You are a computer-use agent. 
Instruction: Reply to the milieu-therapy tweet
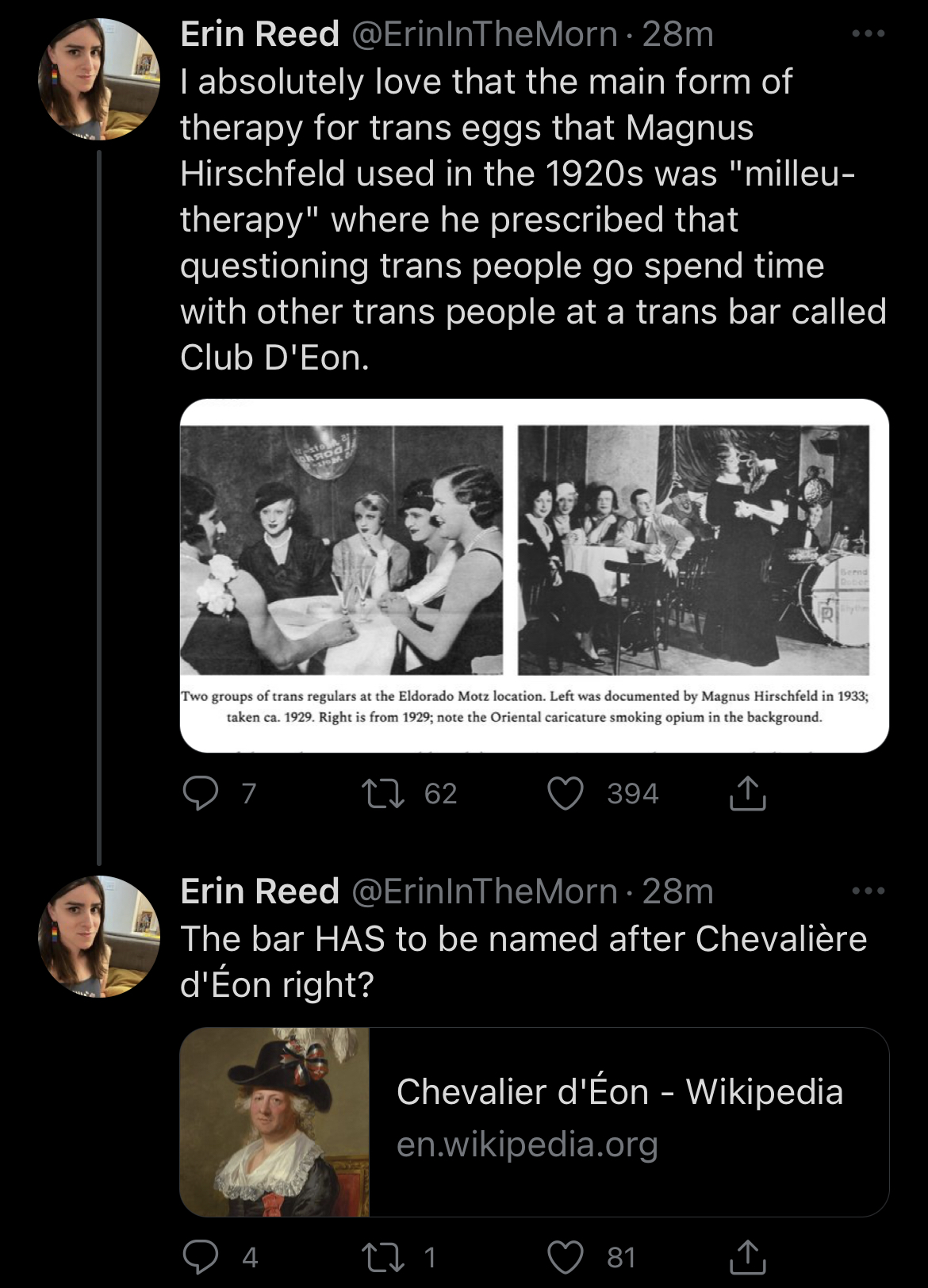click(x=201, y=793)
